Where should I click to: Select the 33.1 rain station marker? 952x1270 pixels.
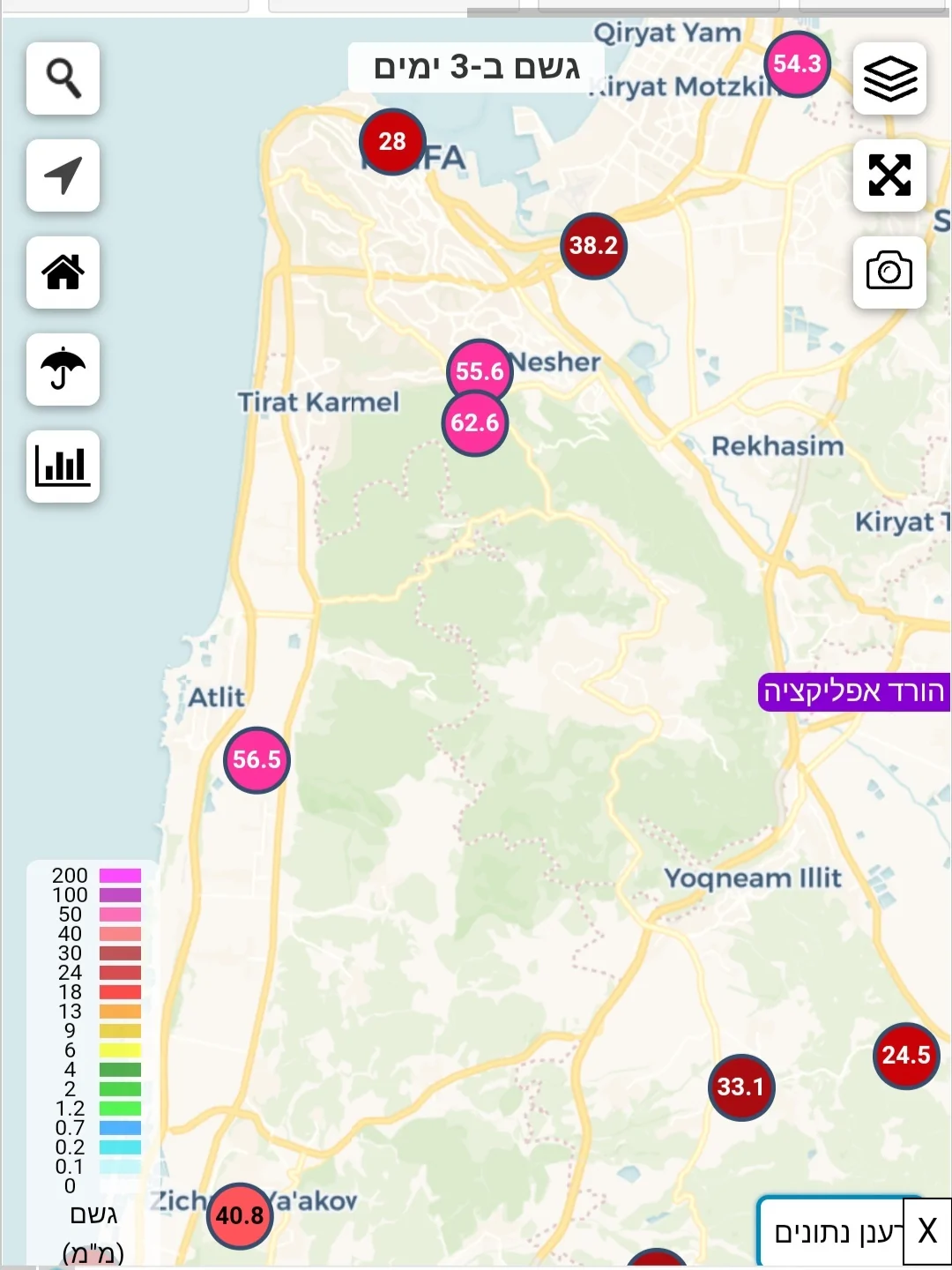pos(740,1087)
